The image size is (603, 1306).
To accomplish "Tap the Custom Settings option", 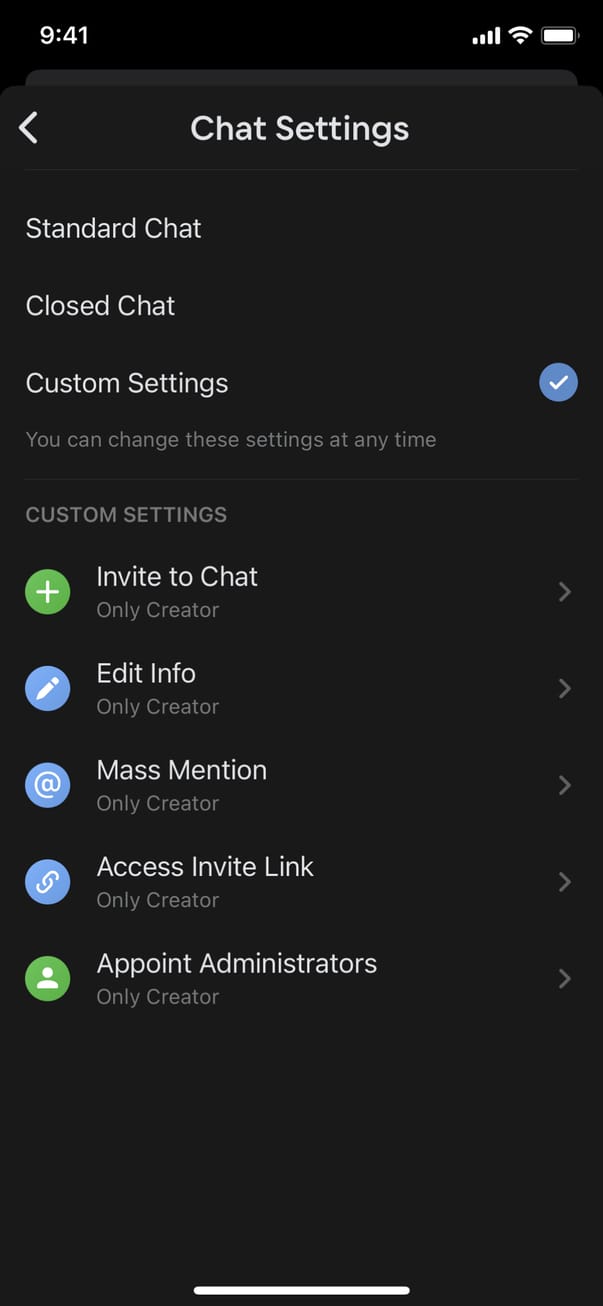I will tap(128, 383).
